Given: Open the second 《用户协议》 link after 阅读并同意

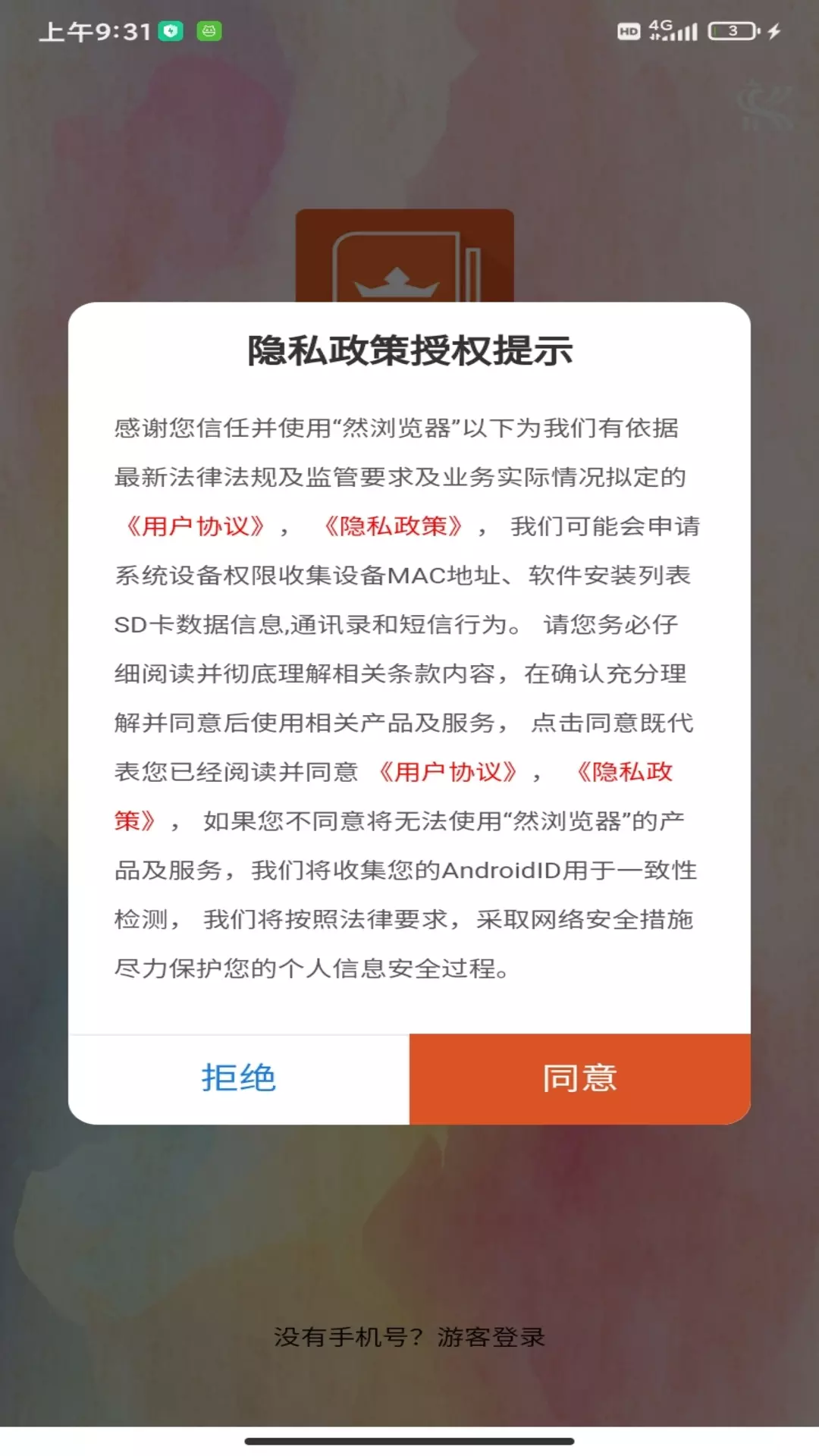Looking at the screenshot, I should [x=448, y=772].
